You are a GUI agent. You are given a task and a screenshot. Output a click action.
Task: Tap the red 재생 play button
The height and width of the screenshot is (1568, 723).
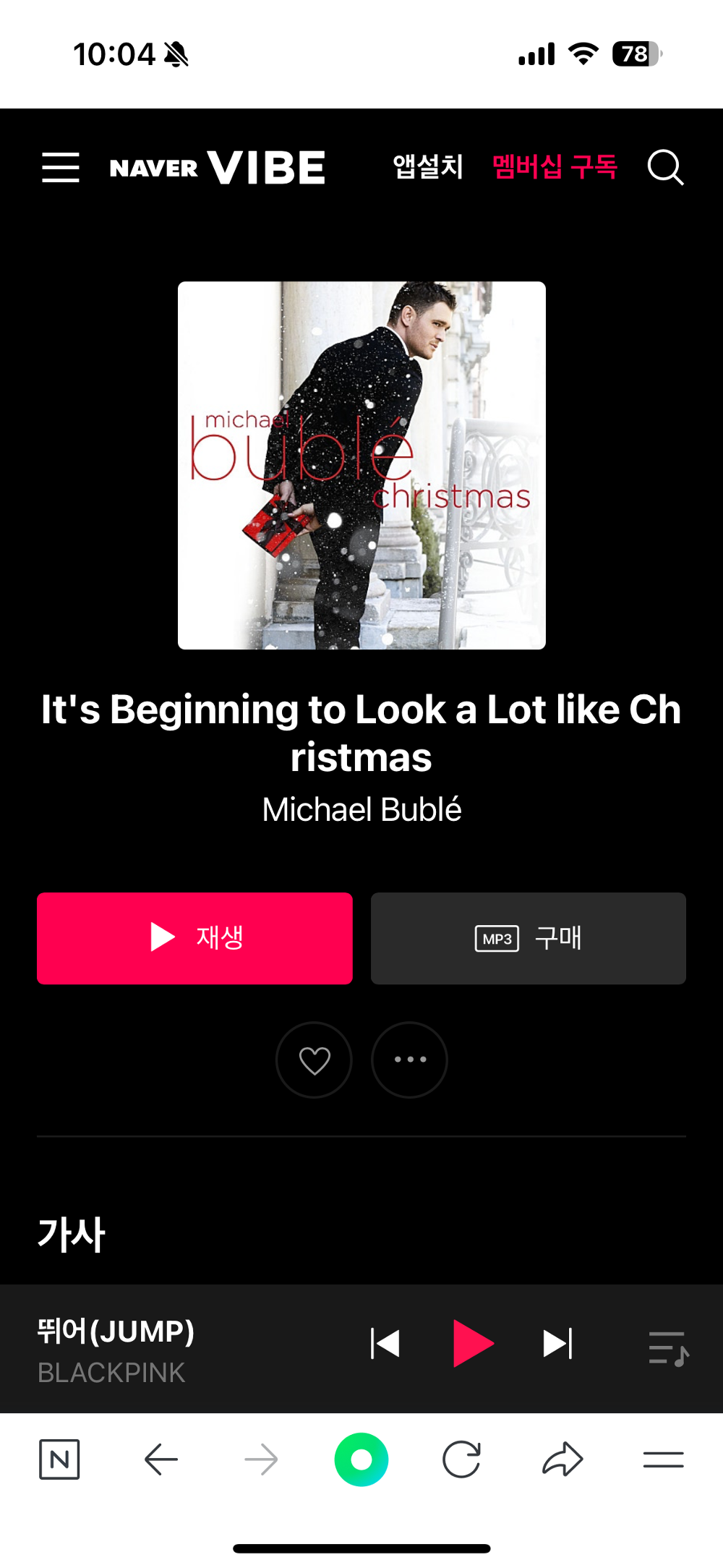(194, 938)
